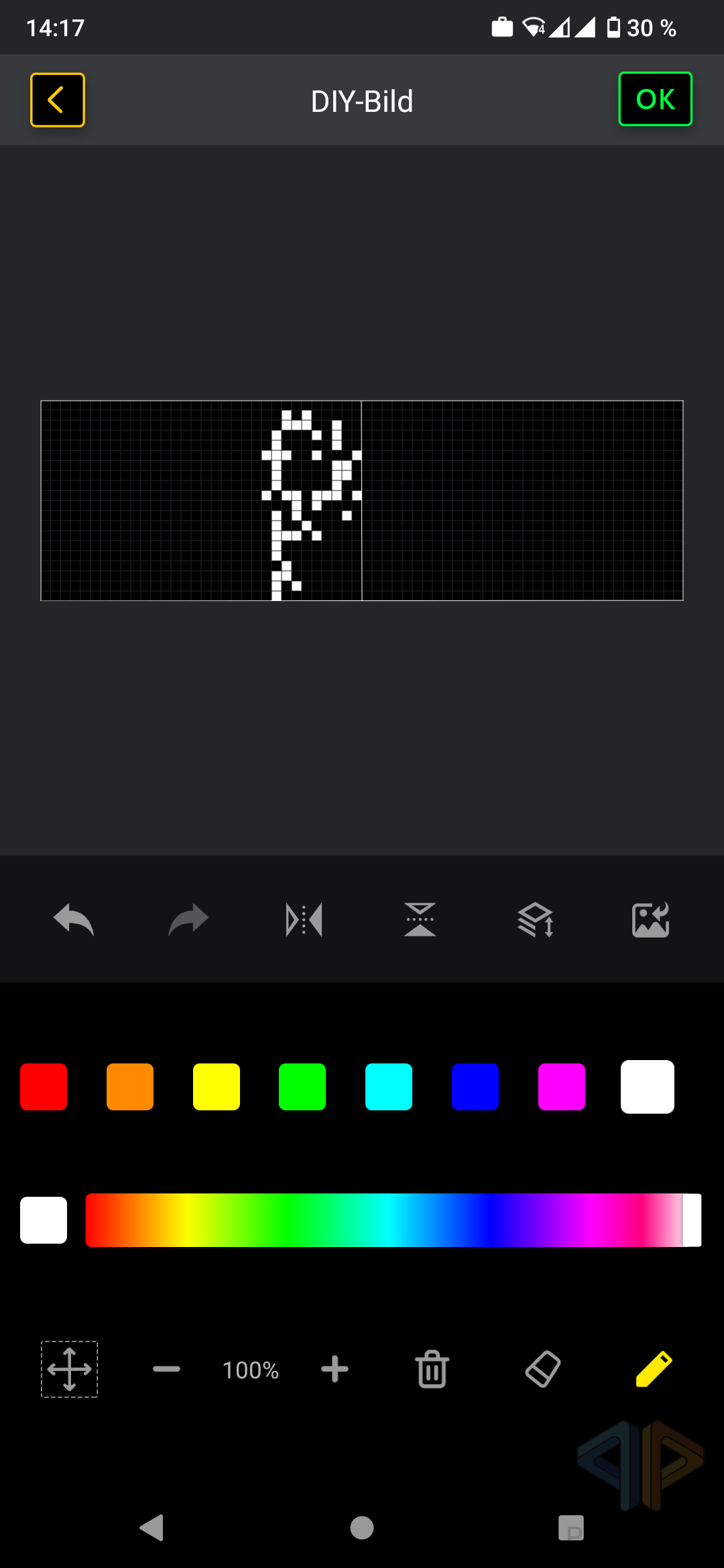Confirm the drawing with OK
This screenshot has width=724, height=1568.
[655, 99]
